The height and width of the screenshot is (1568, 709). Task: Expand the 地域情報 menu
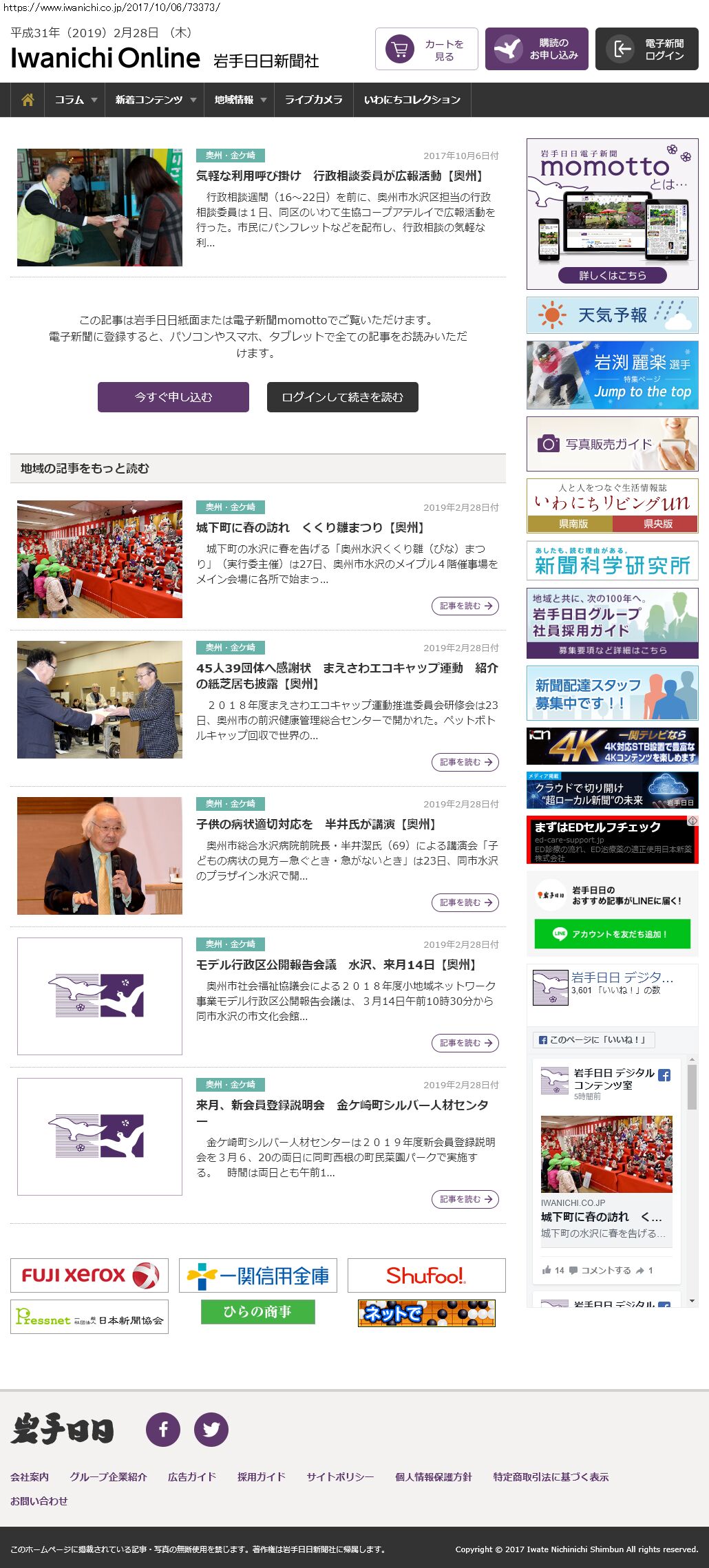(x=239, y=100)
